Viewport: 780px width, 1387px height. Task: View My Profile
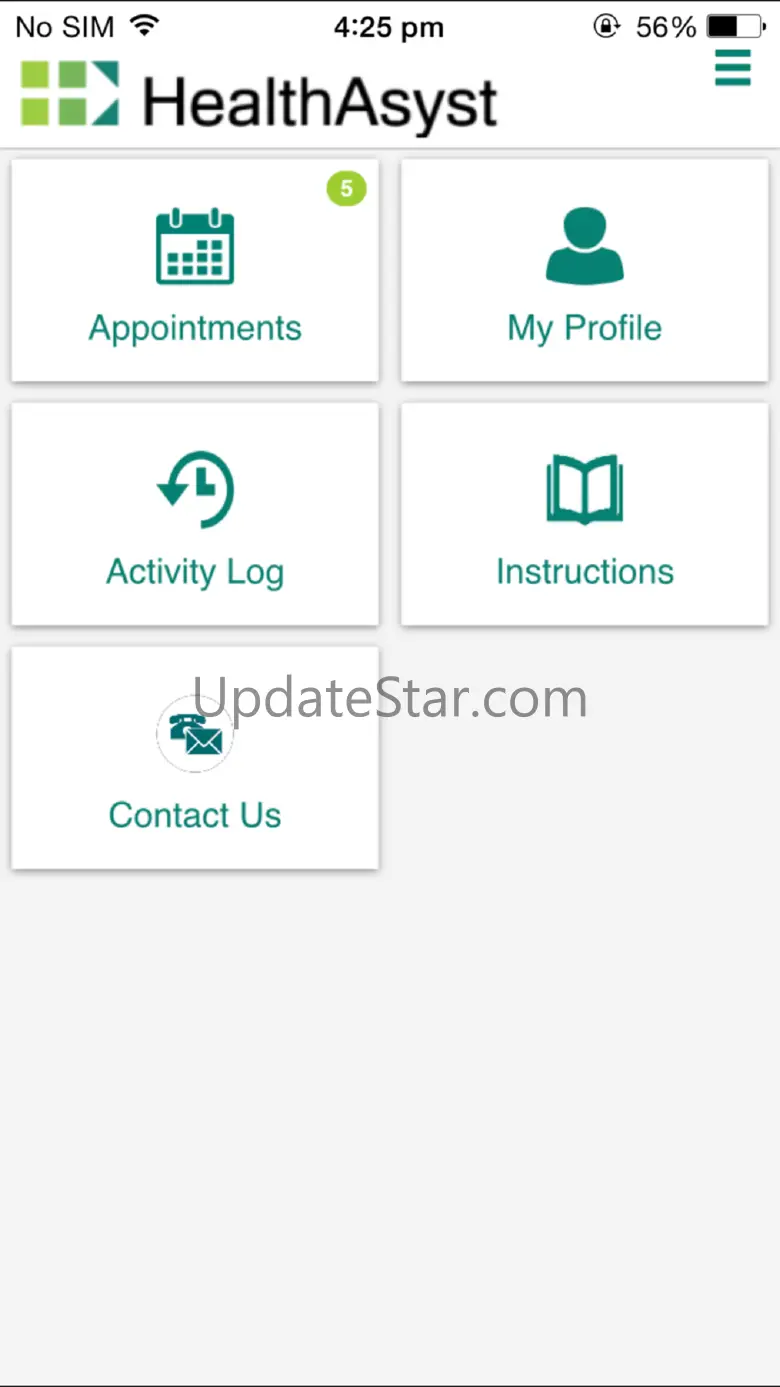coord(585,270)
